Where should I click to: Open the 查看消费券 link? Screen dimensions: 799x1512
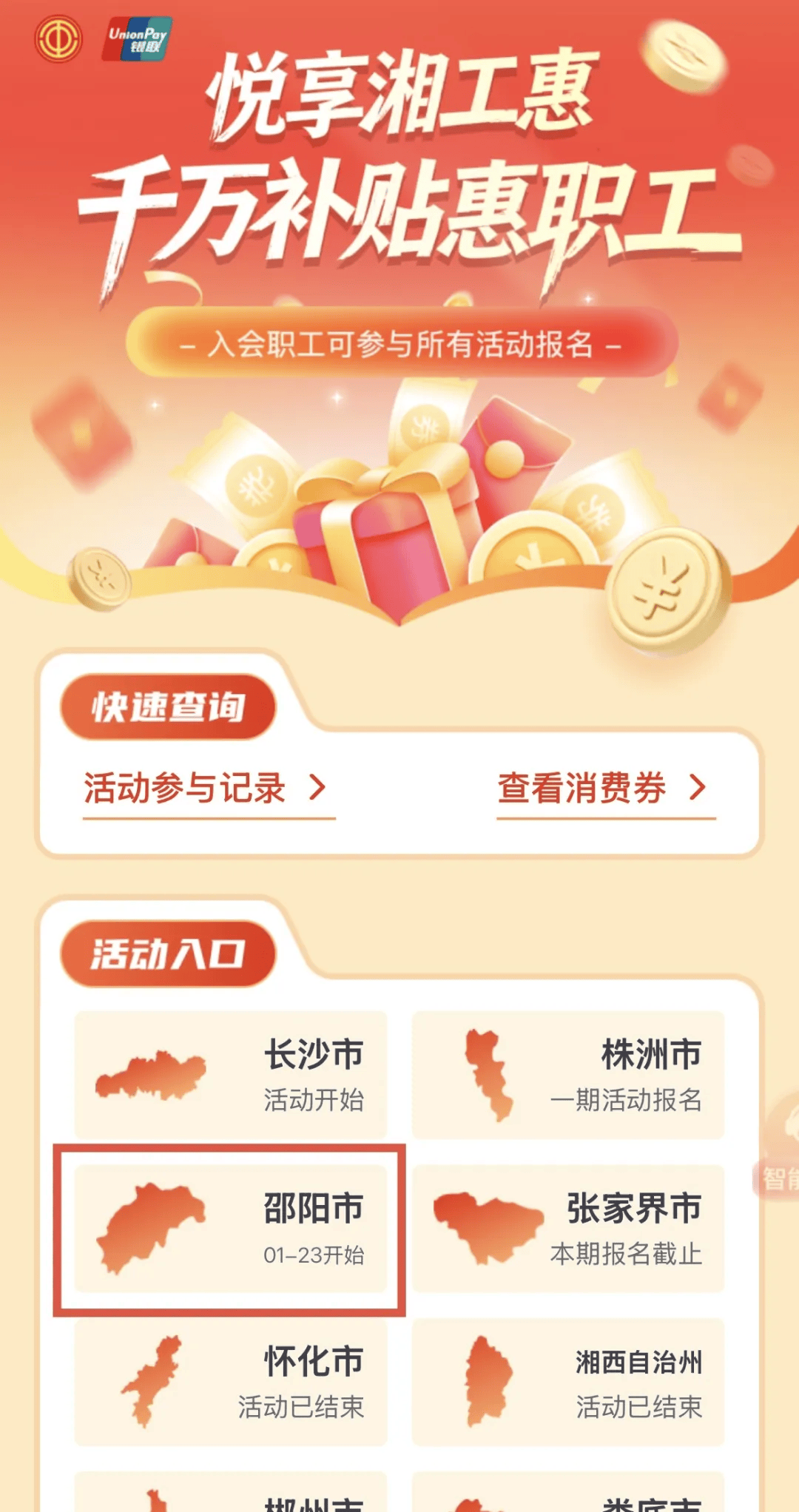coord(604,789)
